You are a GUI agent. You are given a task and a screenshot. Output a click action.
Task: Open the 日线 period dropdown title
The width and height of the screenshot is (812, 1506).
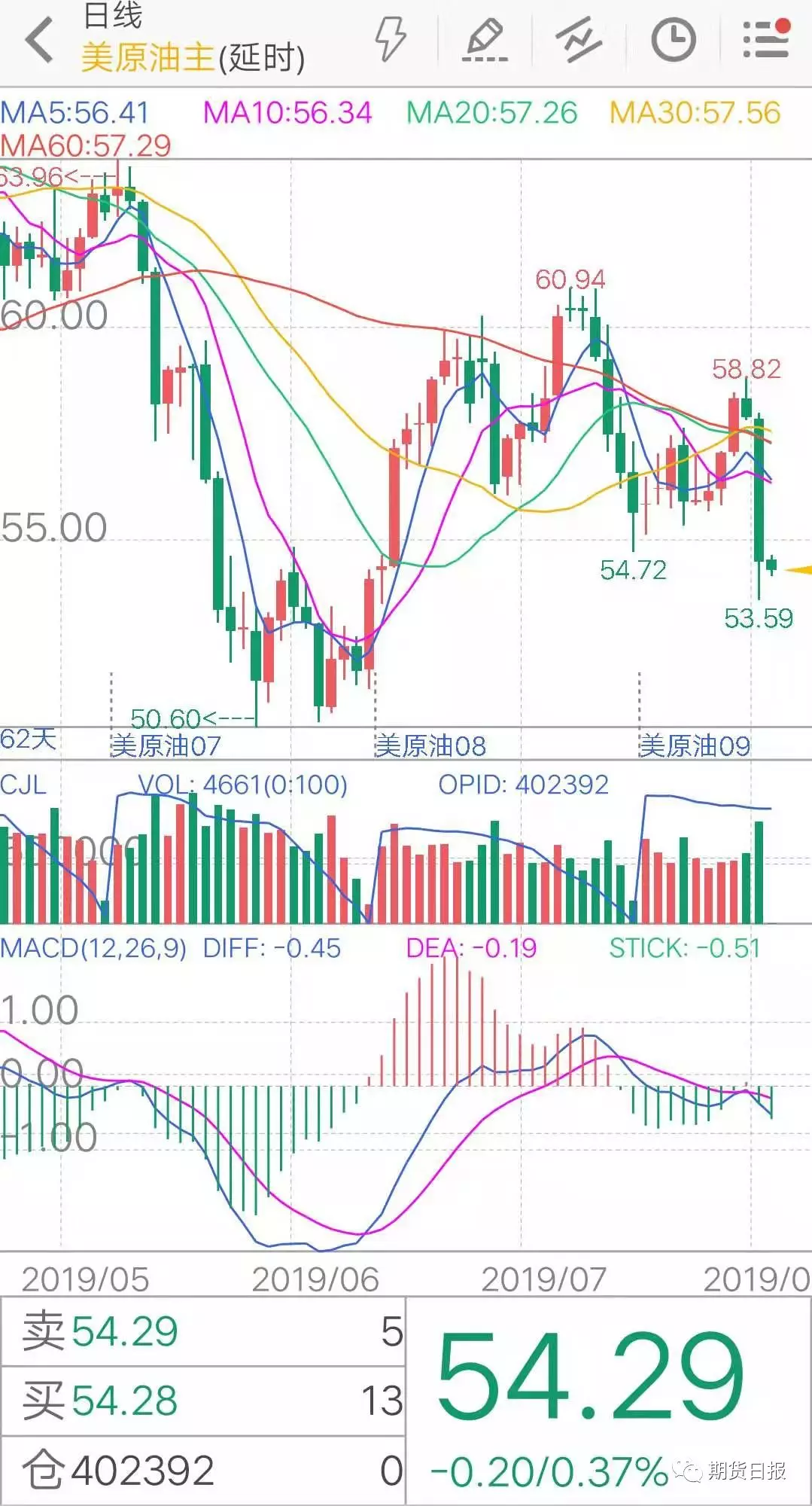[113, 15]
